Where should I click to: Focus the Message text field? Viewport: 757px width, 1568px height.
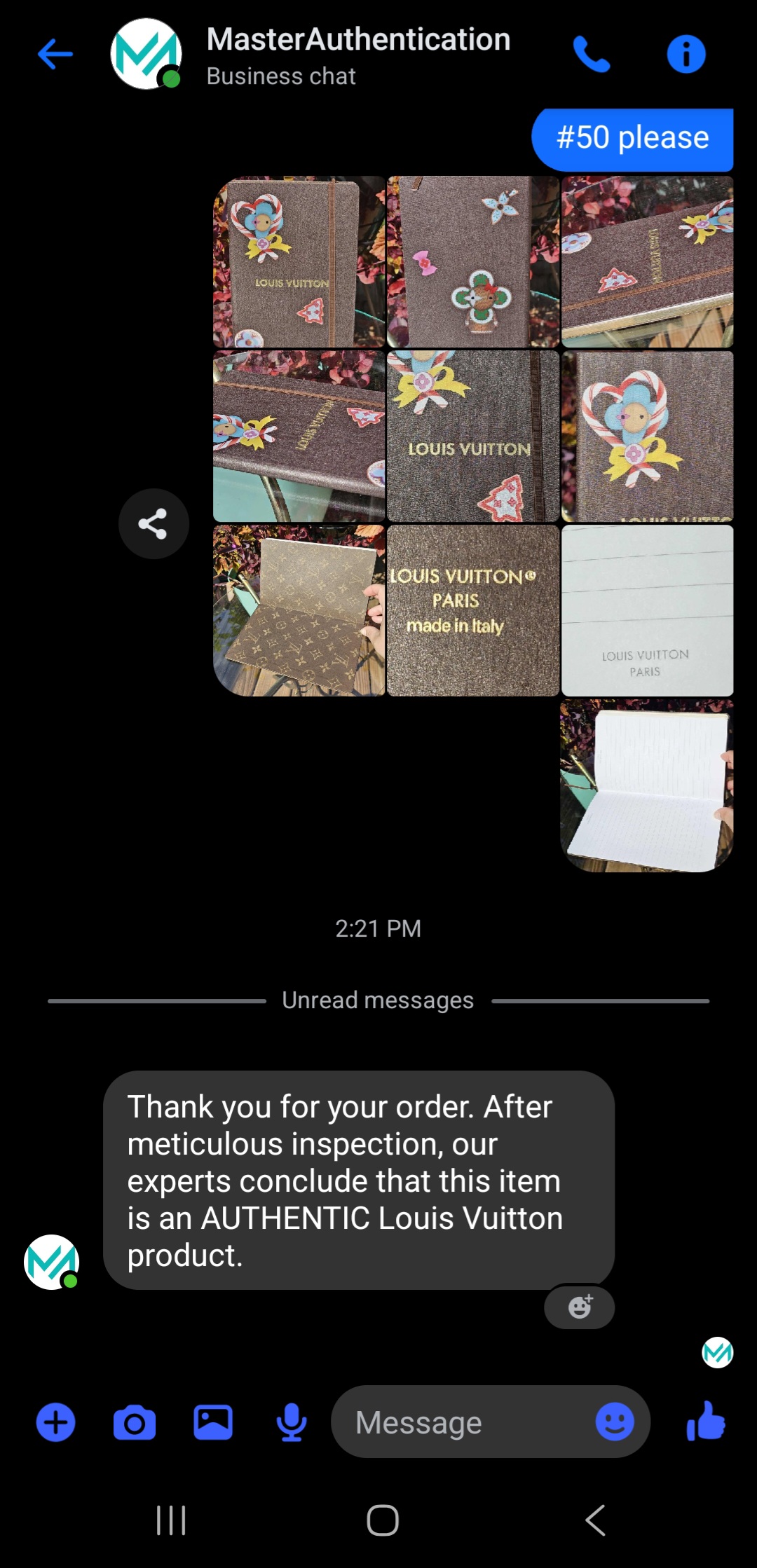[463, 1422]
